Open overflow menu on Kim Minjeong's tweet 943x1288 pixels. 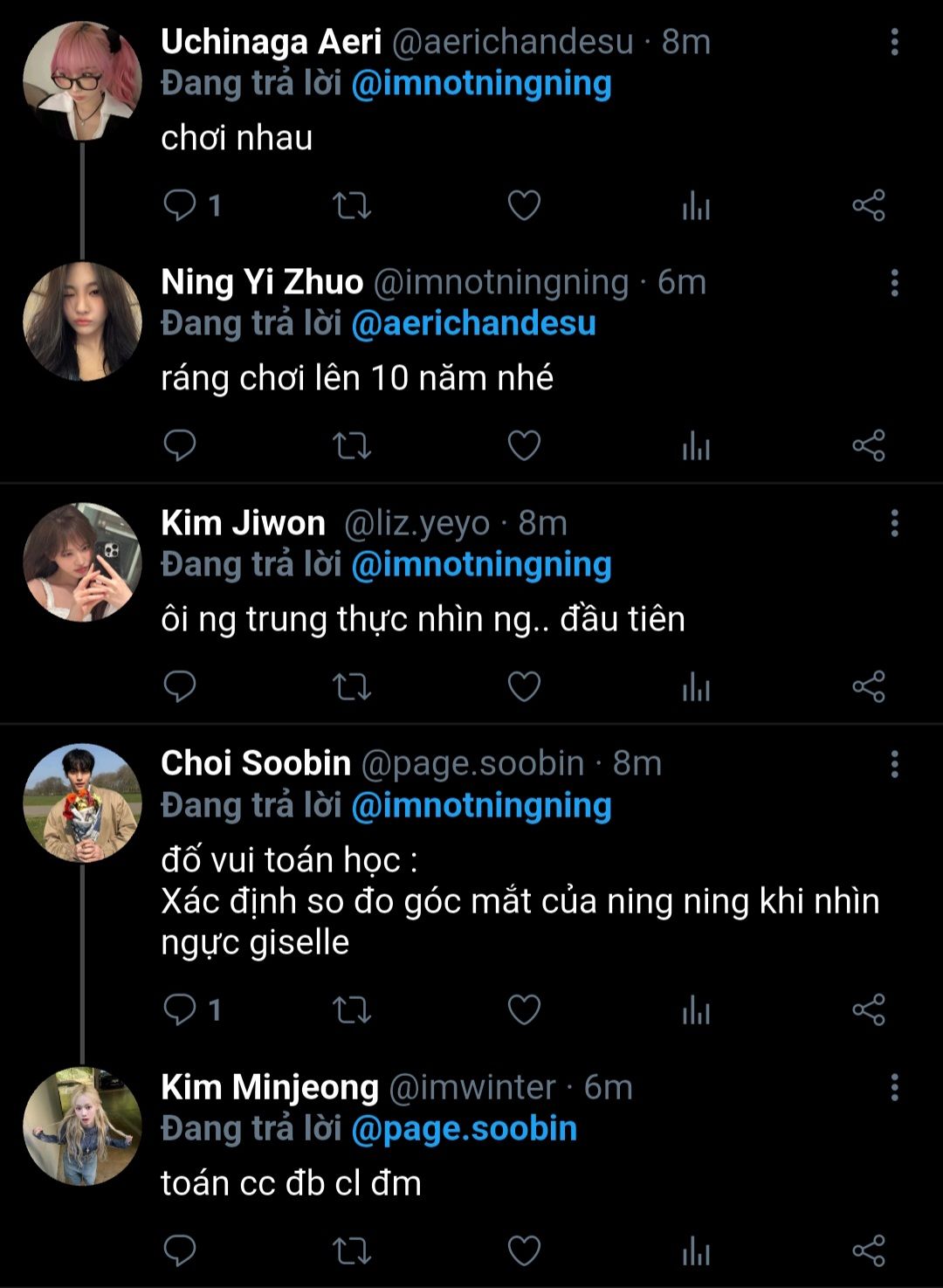pos(894,1087)
